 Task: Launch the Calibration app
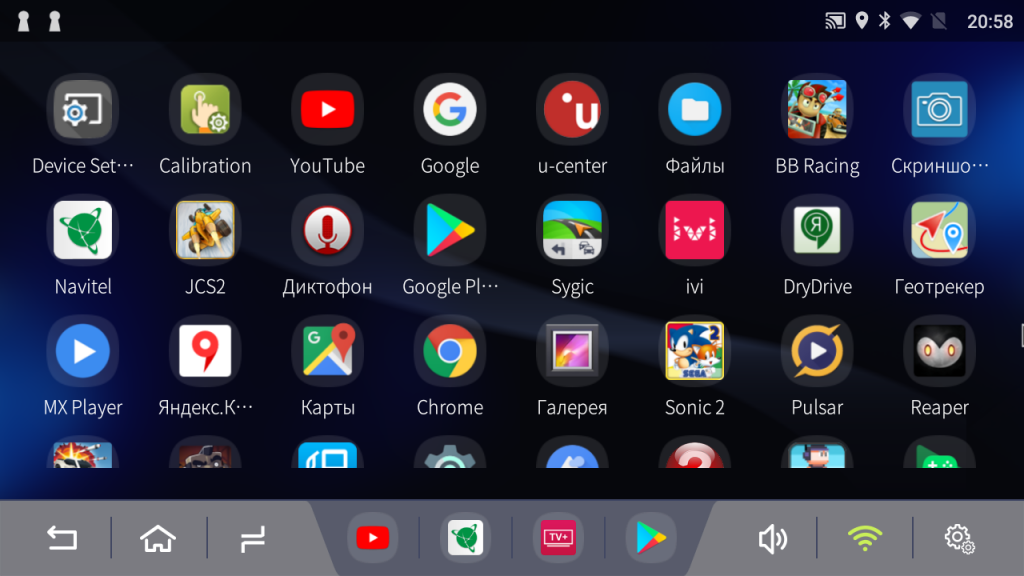point(205,110)
